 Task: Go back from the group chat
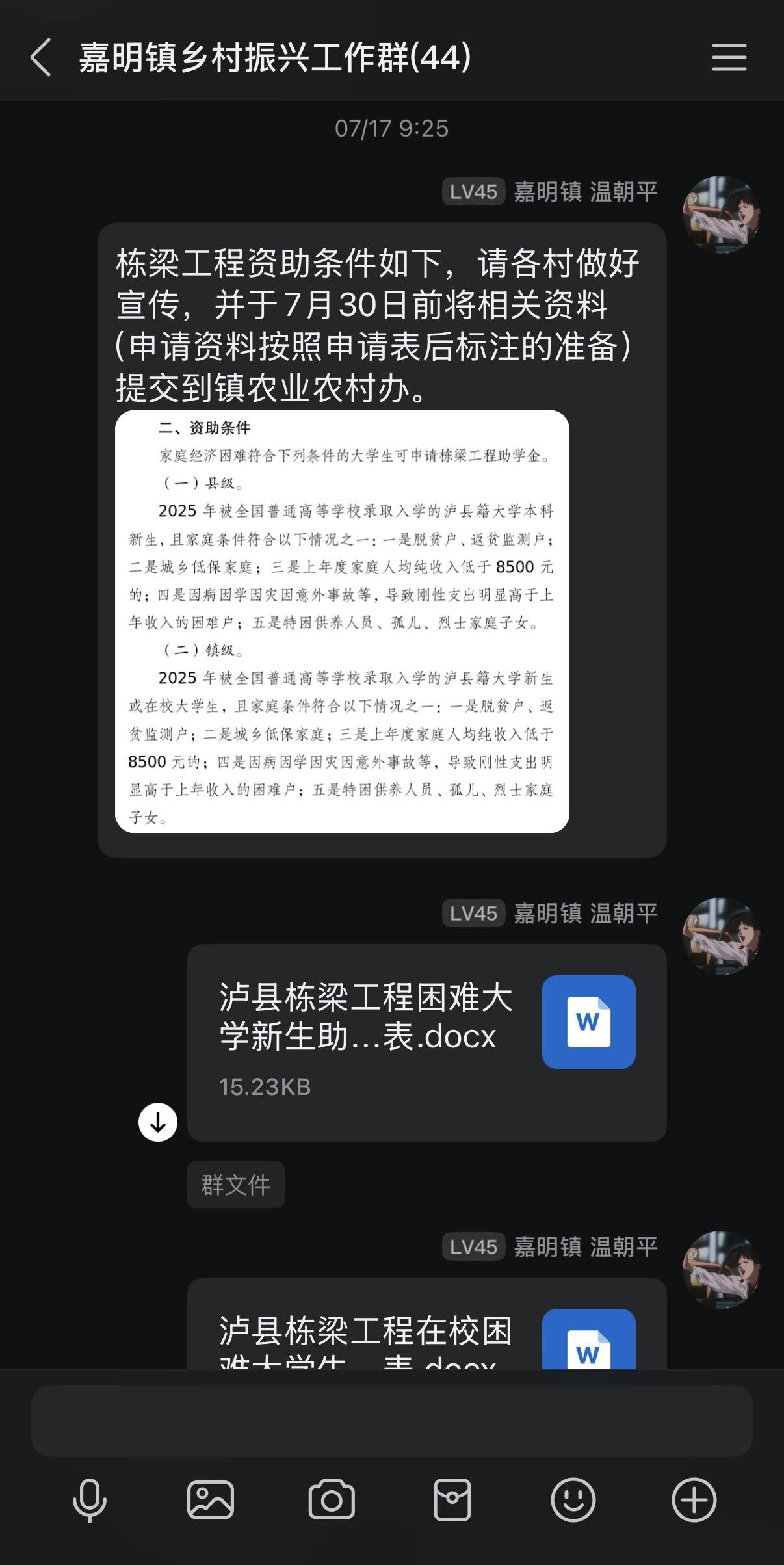click(40, 57)
